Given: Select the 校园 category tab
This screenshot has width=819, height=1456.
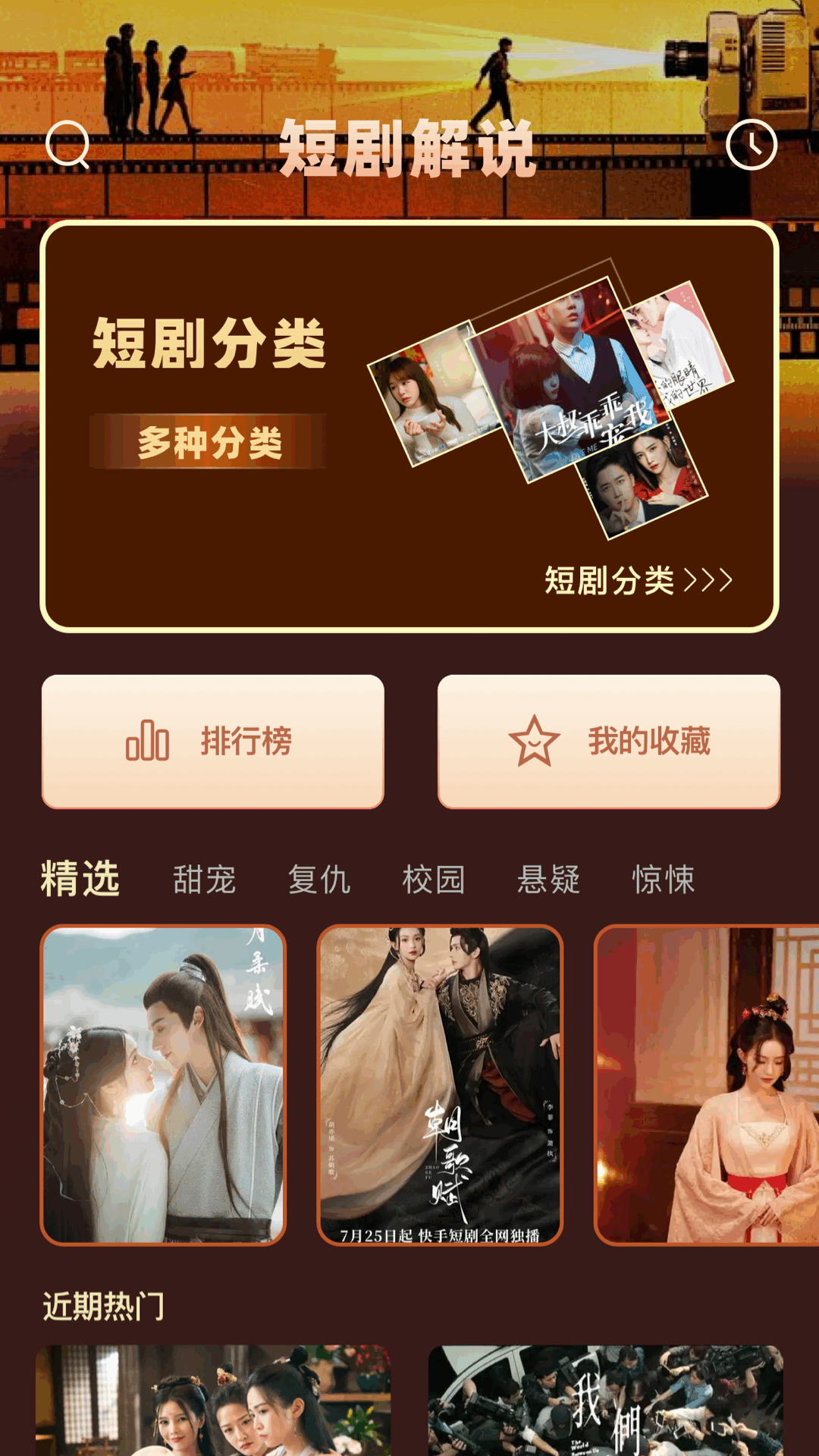Looking at the screenshot, I should click(435, 880).
